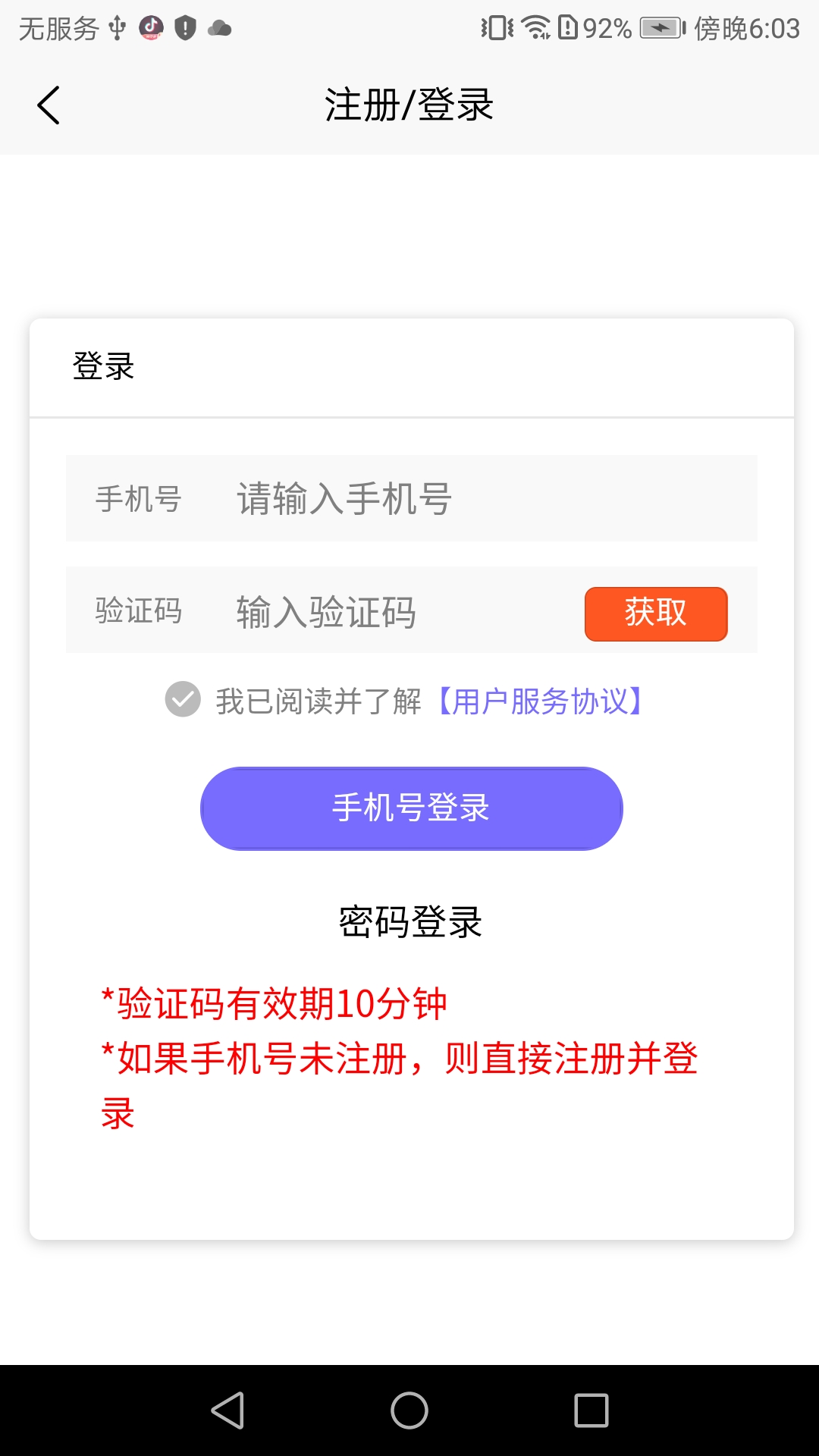Open recent apps from the navigation bar
The image size is (819, 1456).
[591, 1410]
